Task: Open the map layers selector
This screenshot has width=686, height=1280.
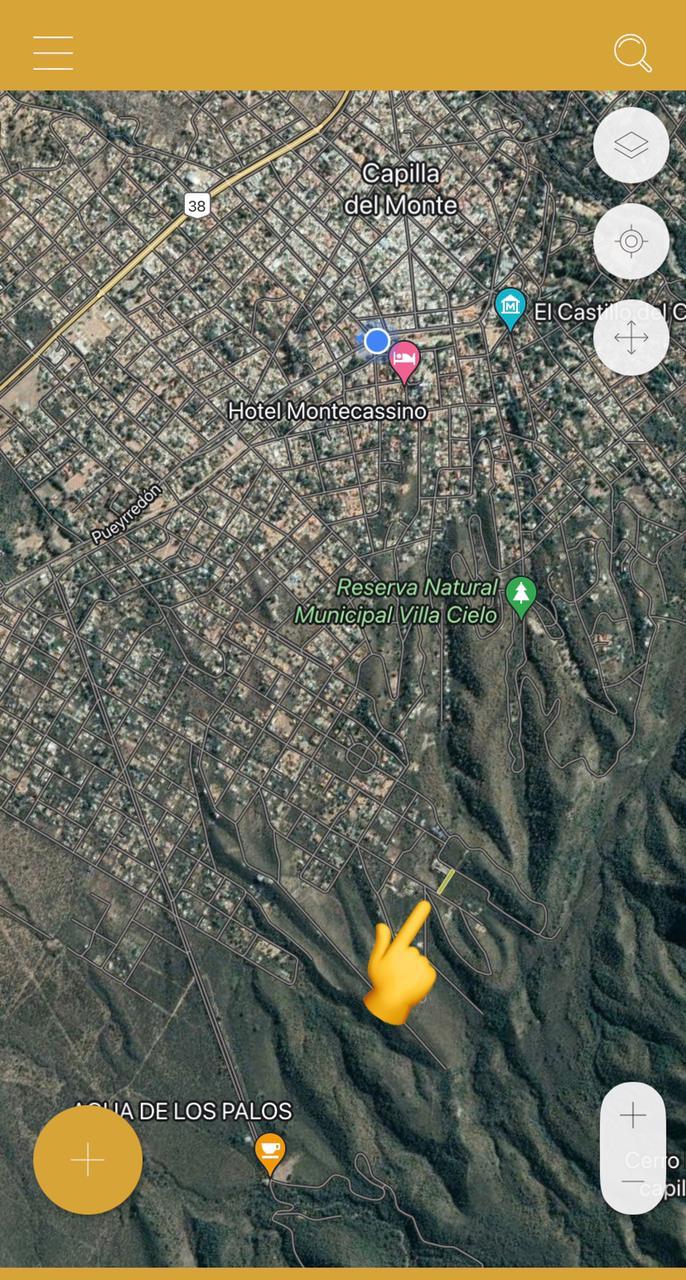Action: pos(631,145)
